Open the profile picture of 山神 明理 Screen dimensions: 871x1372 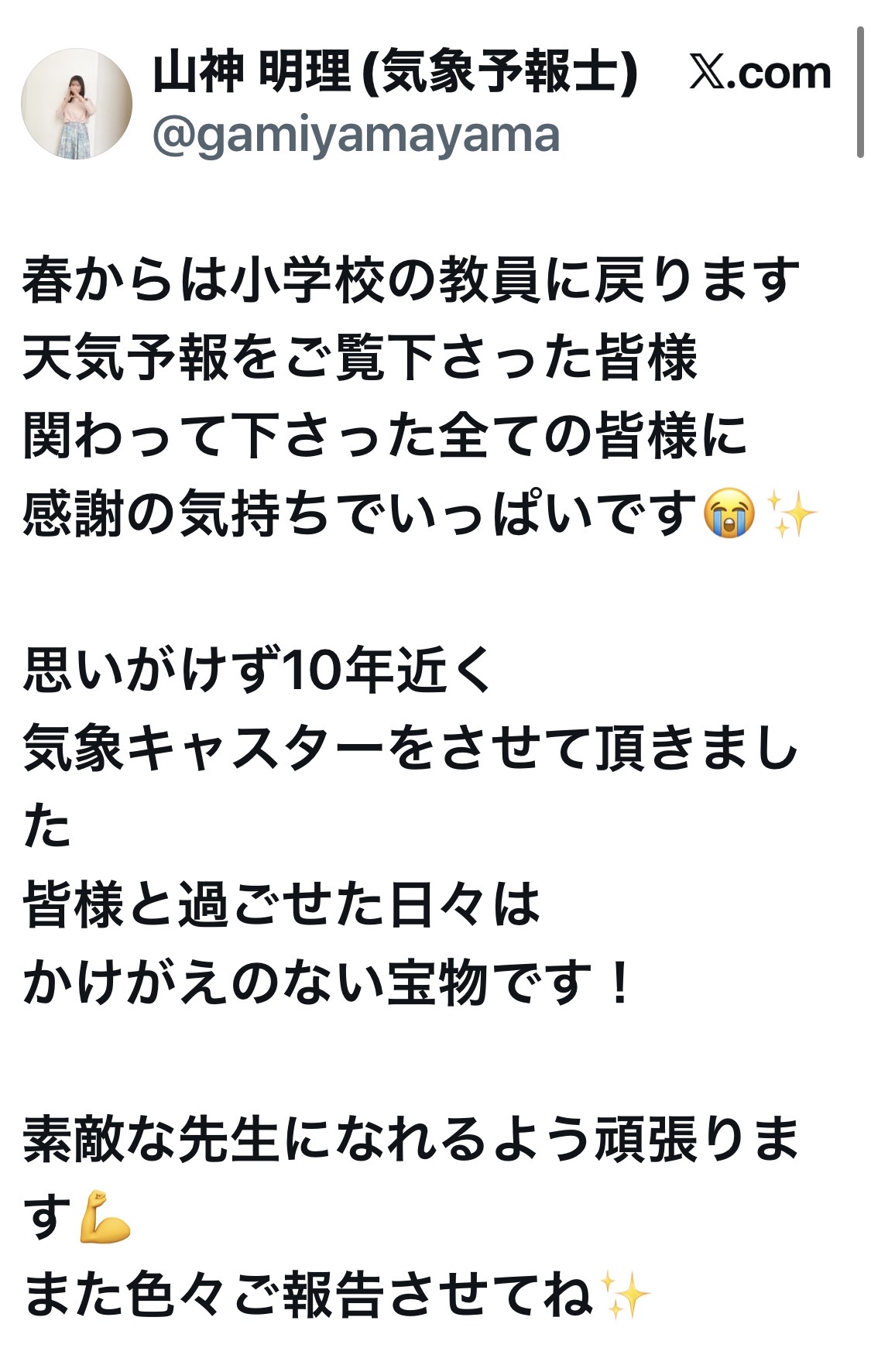coord(76,104)
